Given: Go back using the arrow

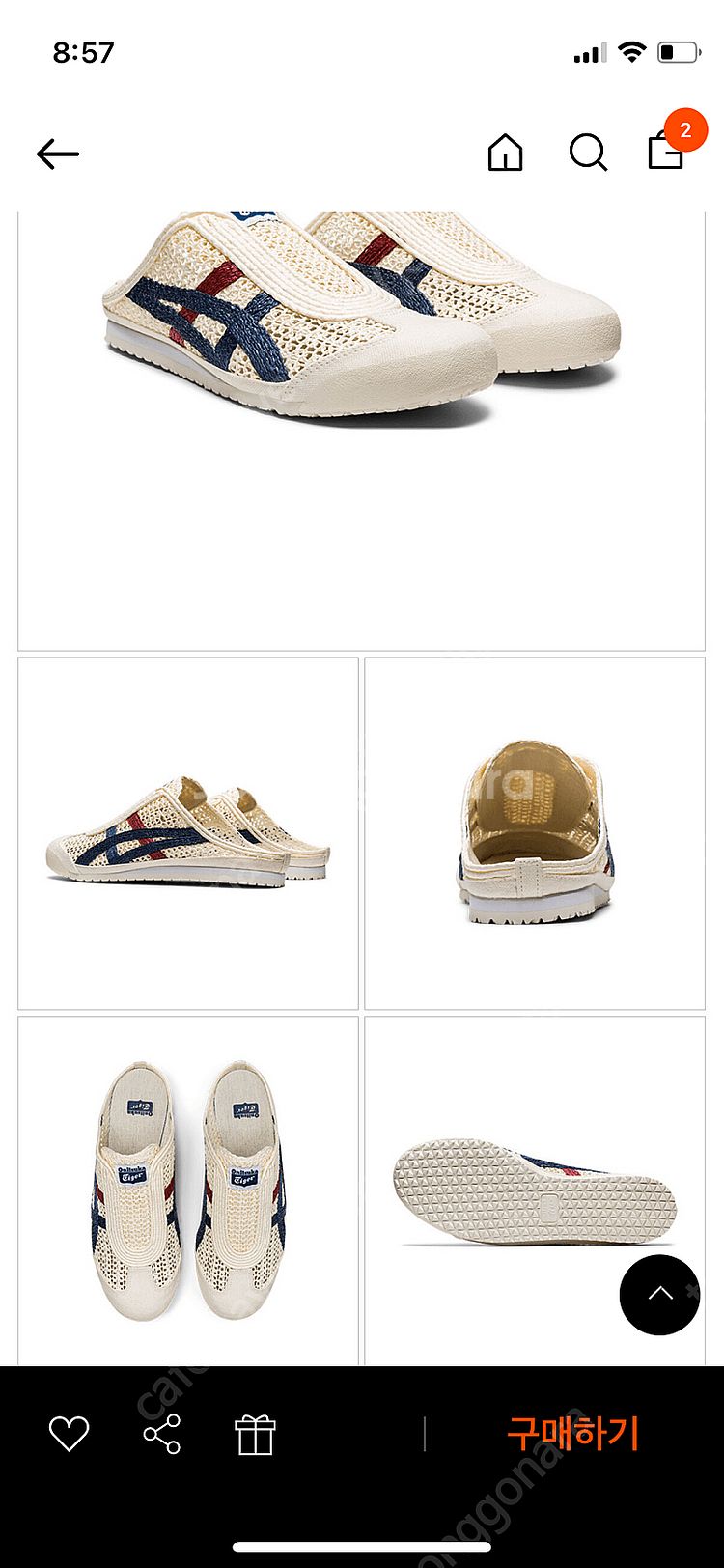Looking at the screenshot, I should [58, 154].
